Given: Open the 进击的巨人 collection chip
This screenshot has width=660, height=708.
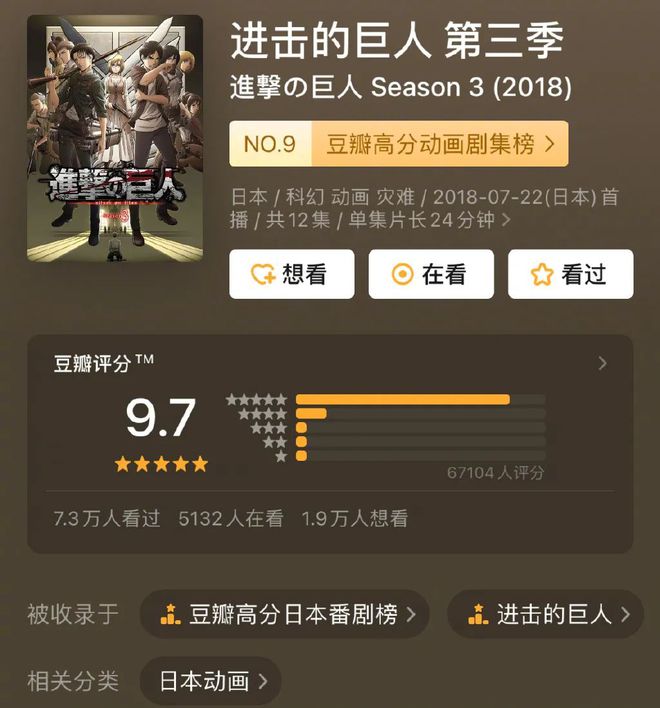Looking at the screenshot, I should pos(545,613).
